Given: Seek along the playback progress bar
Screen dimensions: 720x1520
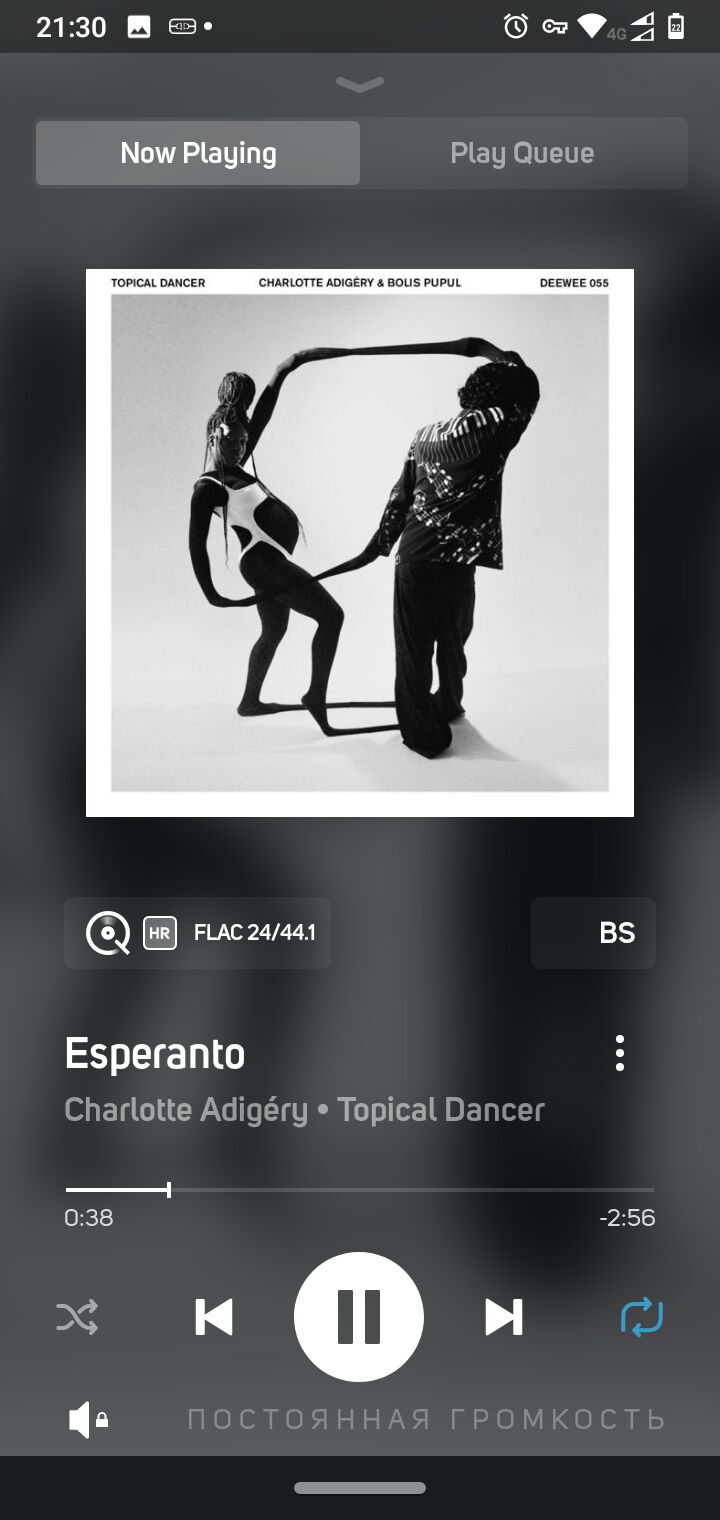Looking at the screenshot, I should click(360, 1190).
